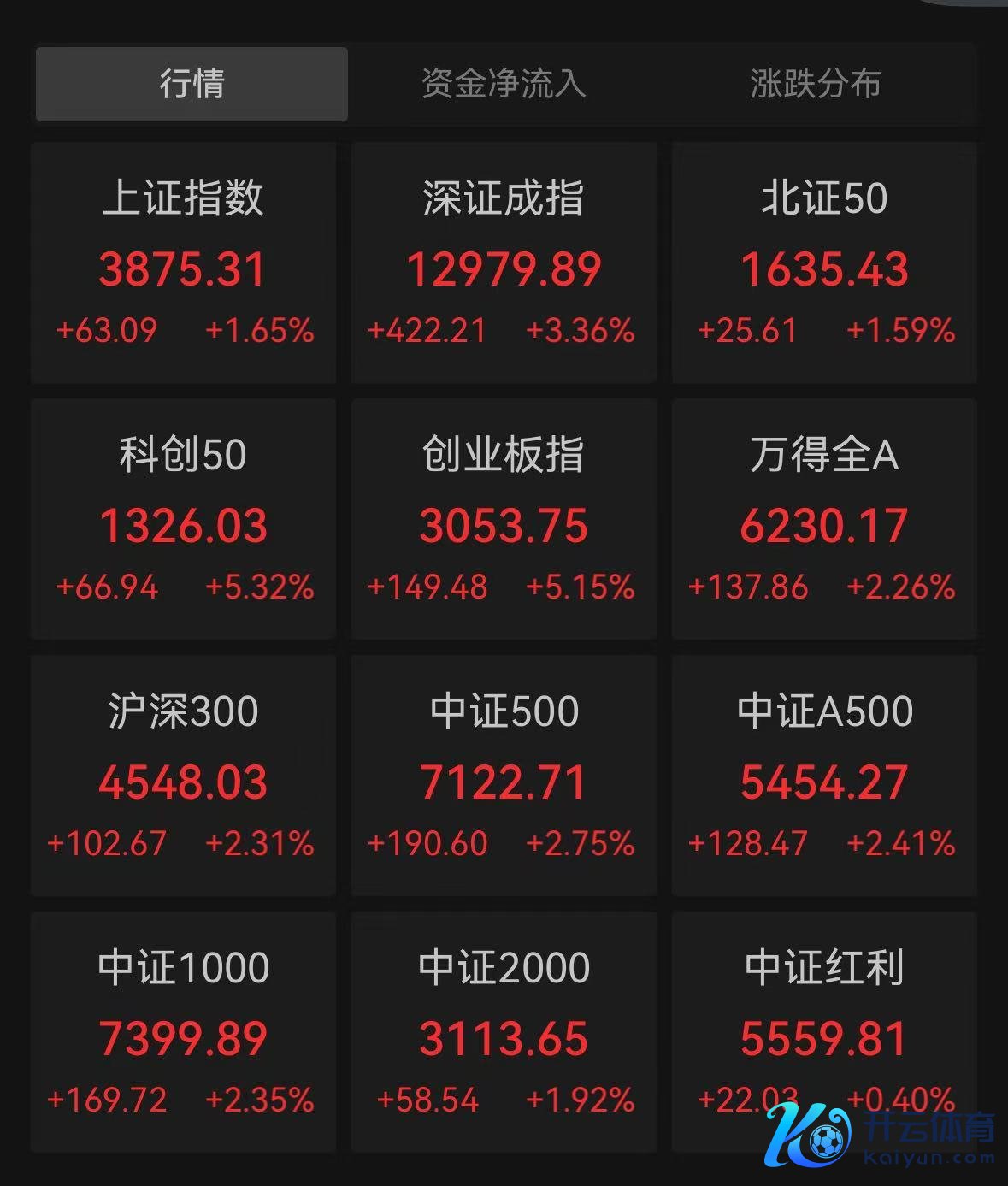View 中证红利 index details

click(x=824, y=1018)
